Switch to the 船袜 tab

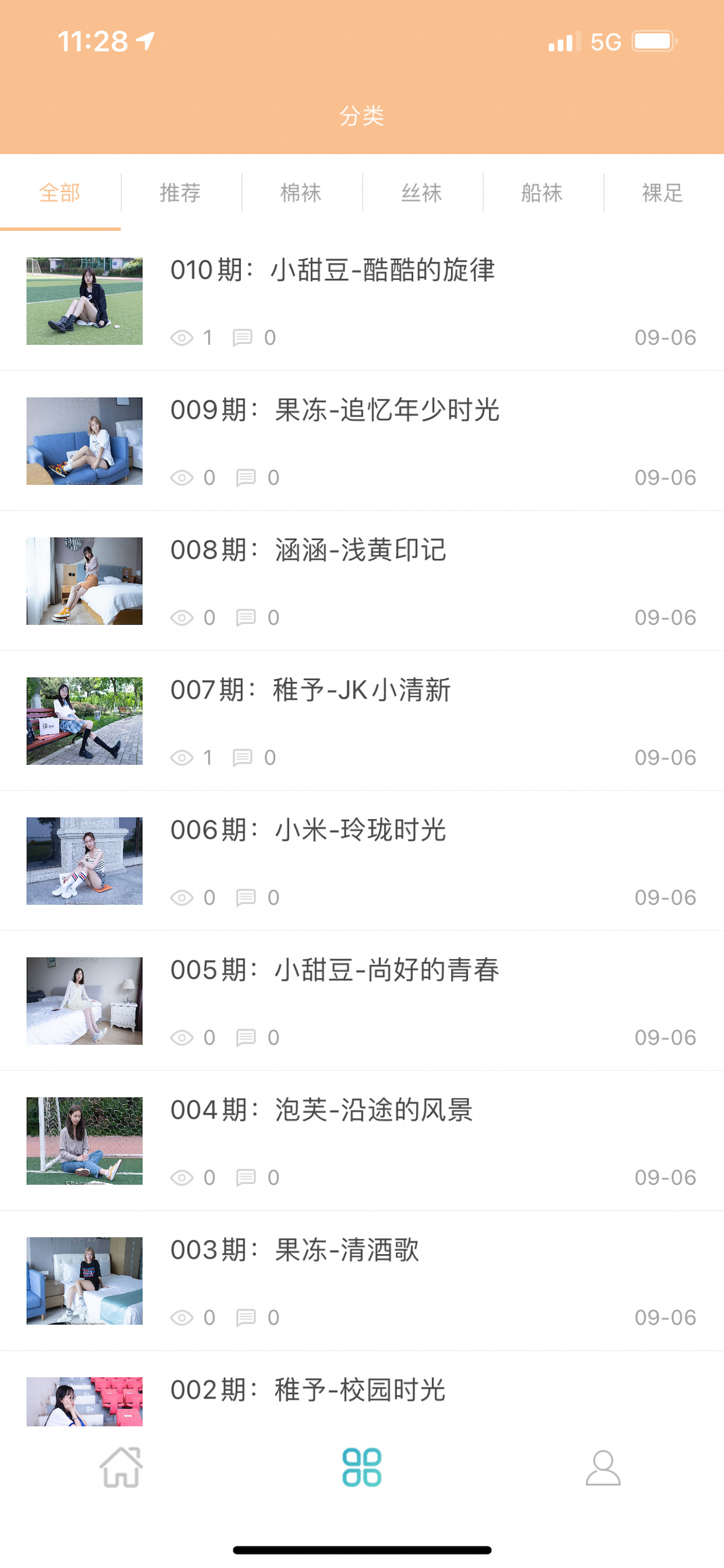tap(542, 193)
